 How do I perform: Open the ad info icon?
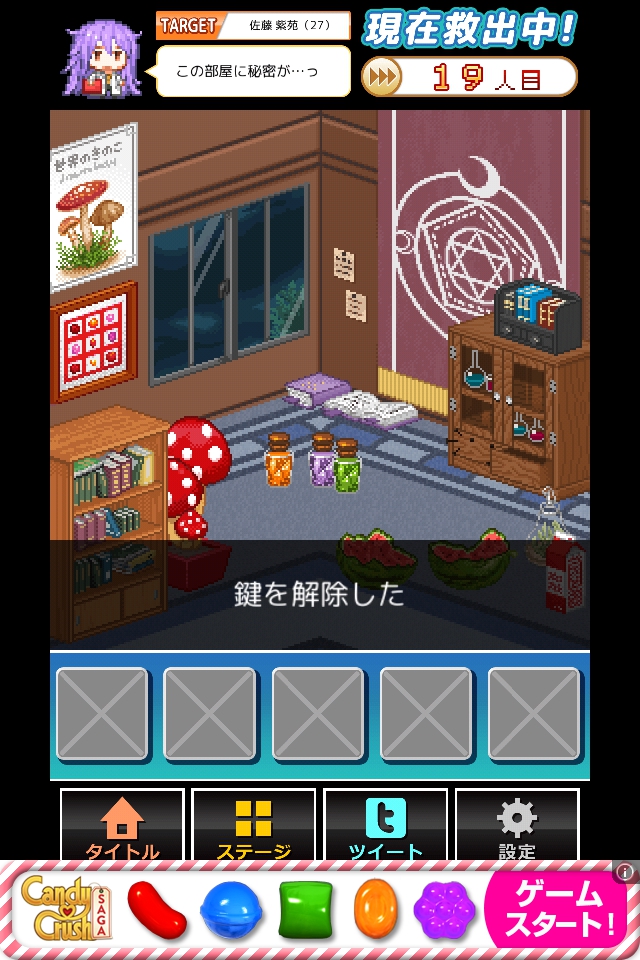[x=626, y=873]
